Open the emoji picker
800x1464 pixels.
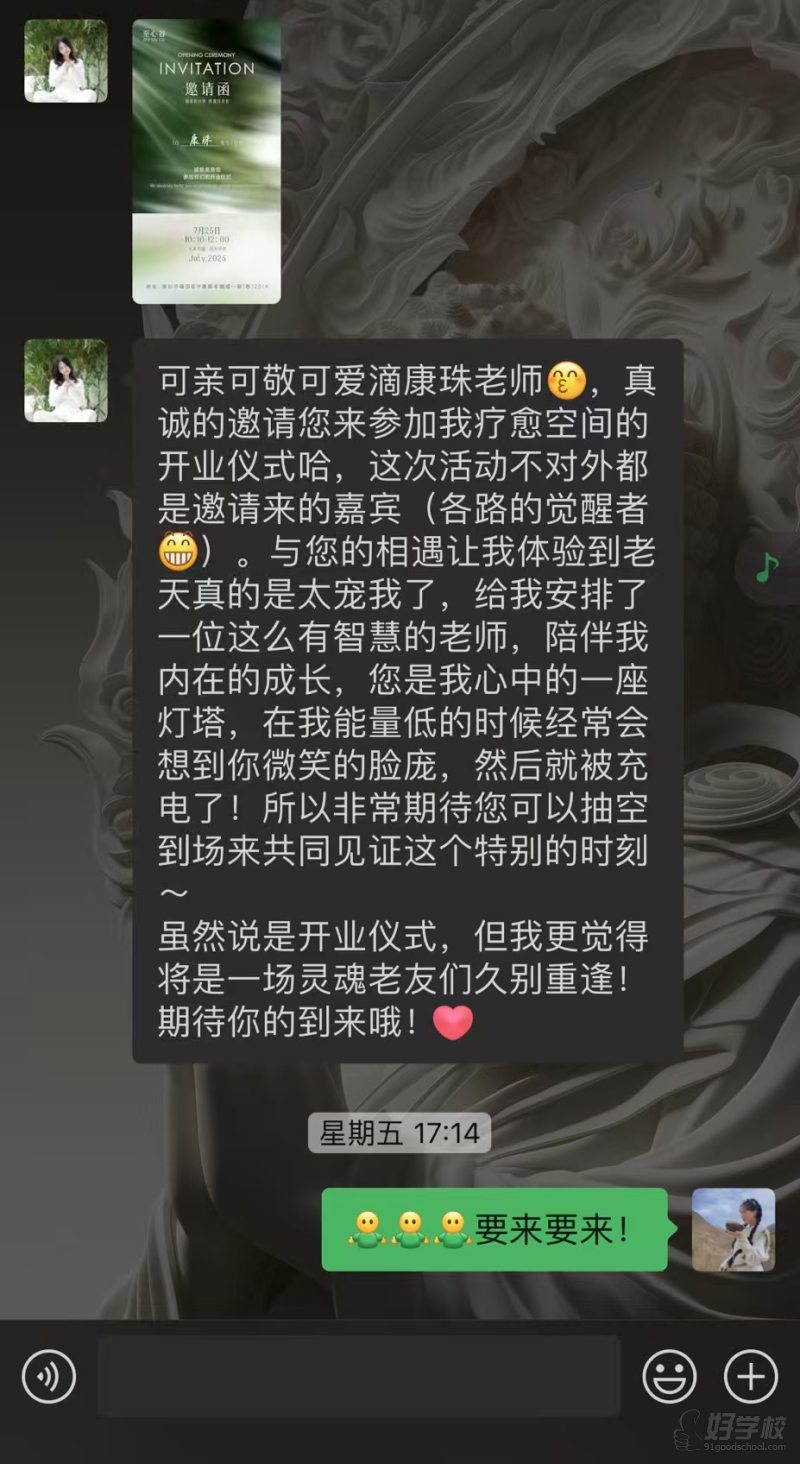[669, 1377]
